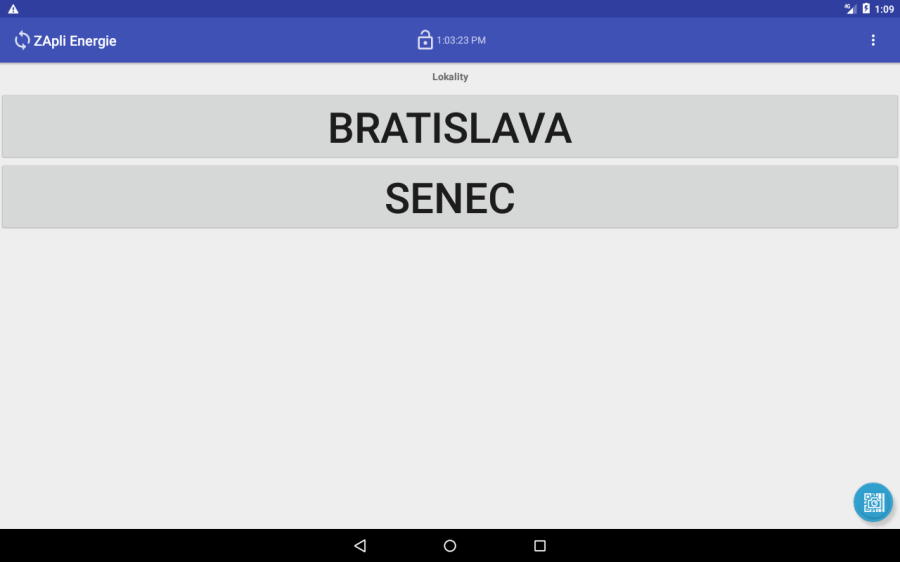
Task: Go back using the system back button
Action: (360, 546)
